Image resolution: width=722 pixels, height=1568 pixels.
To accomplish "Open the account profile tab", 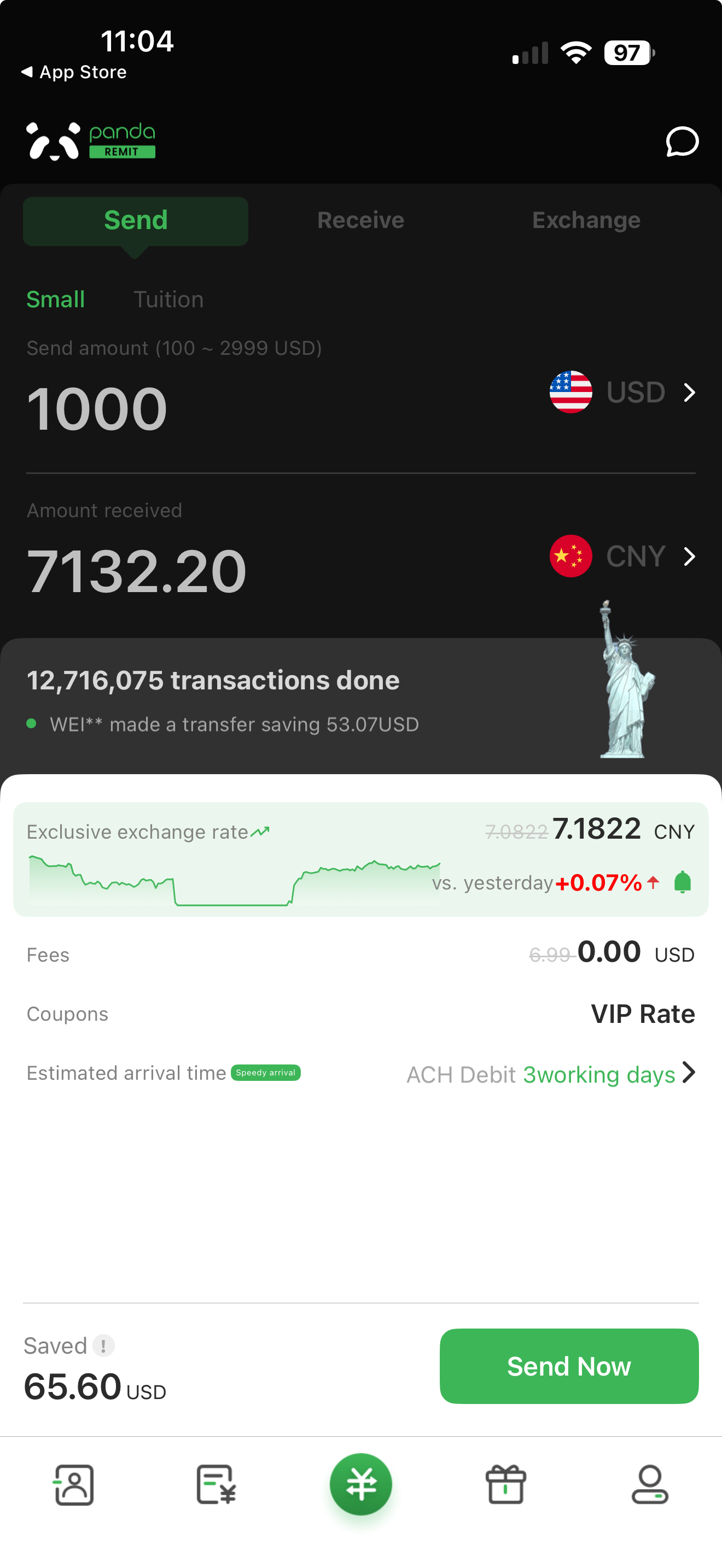I will pyautogui.click(x=650, y=1484).
